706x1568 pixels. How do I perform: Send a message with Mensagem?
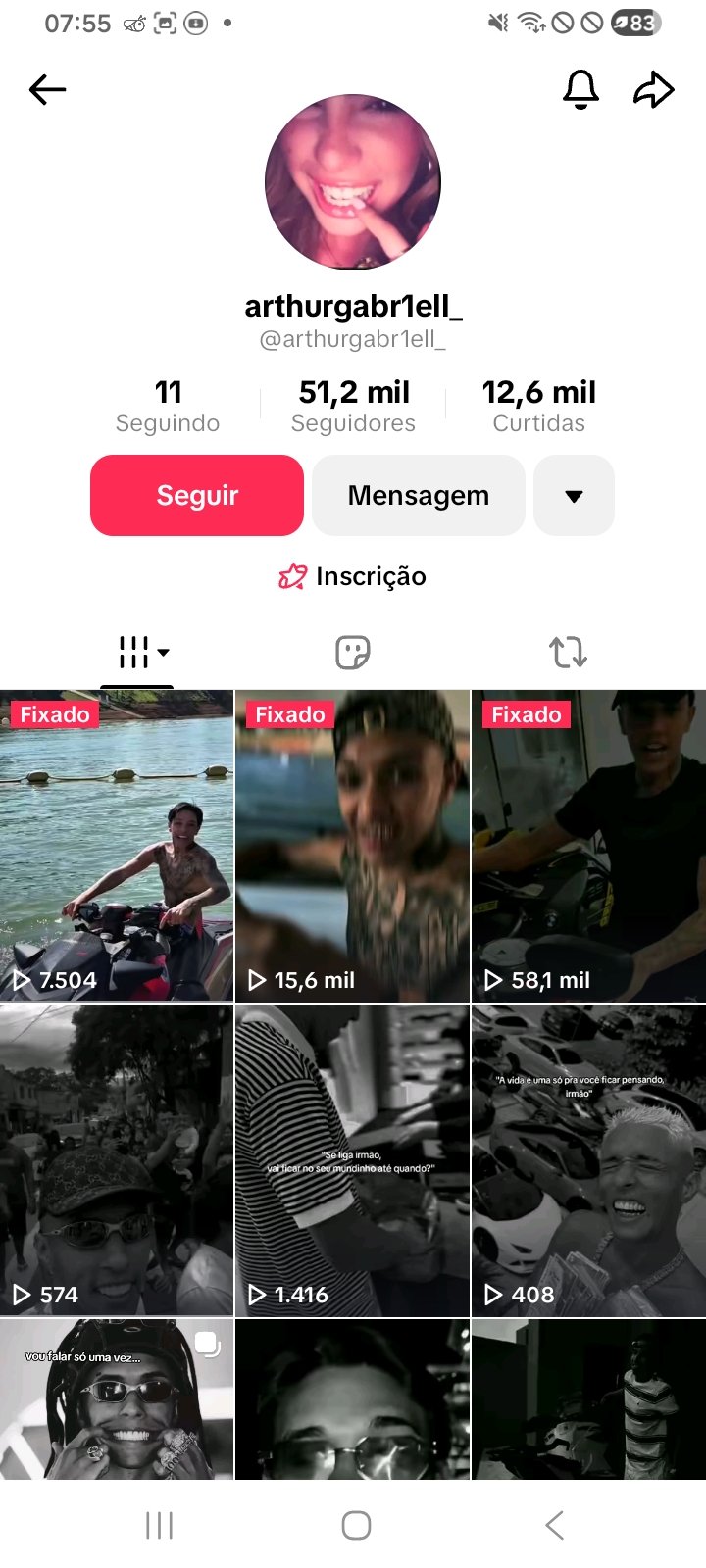tap(419, 495)
